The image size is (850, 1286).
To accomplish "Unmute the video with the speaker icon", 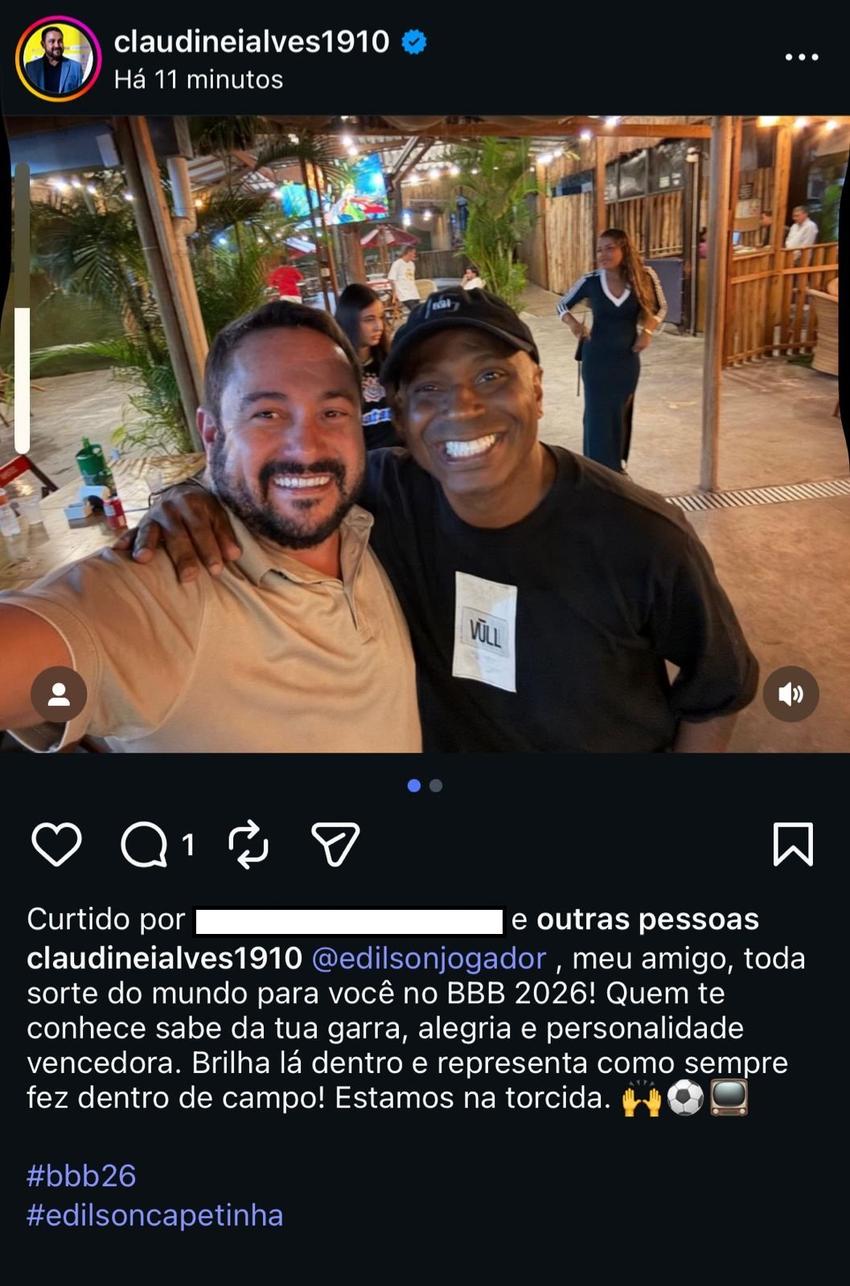I will 790,693.
